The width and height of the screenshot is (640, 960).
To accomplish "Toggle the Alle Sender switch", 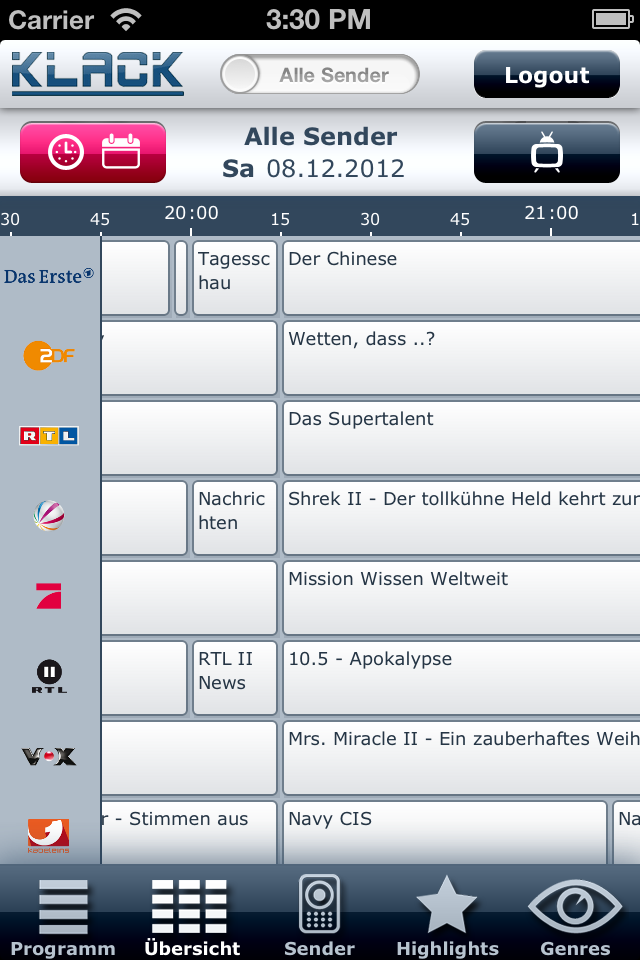I will [319, 75].
